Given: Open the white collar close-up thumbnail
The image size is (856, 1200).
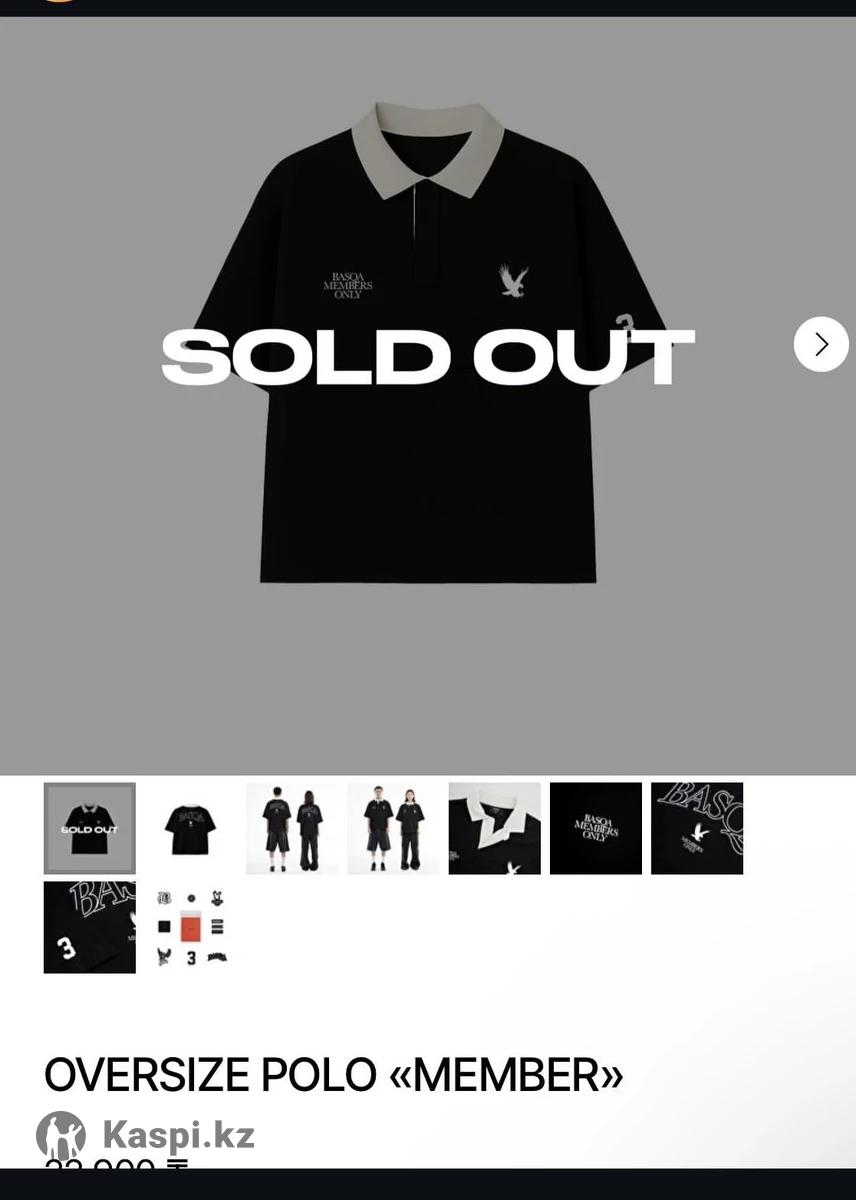Looking at the screenshot, I should tap(494, 828).
